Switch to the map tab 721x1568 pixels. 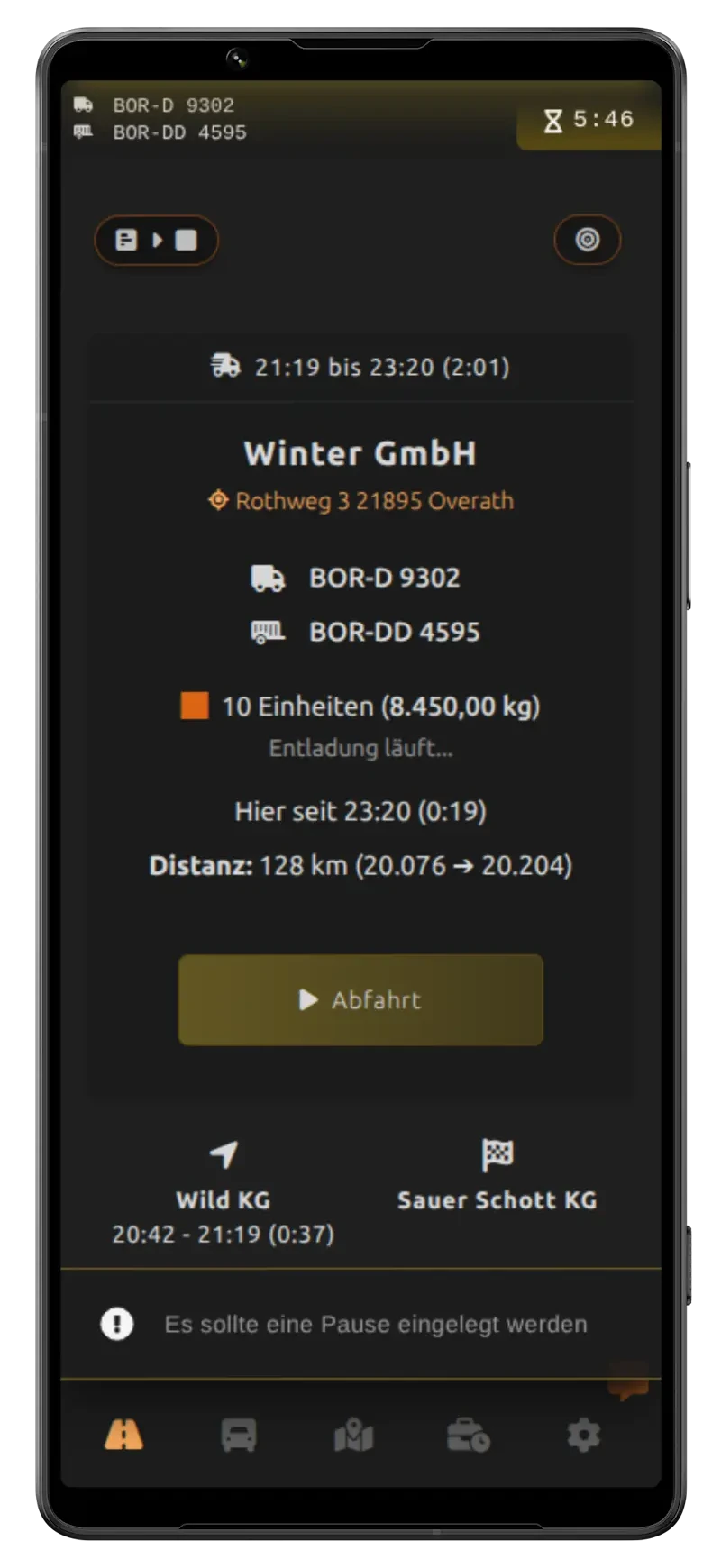pos(353,1435)
